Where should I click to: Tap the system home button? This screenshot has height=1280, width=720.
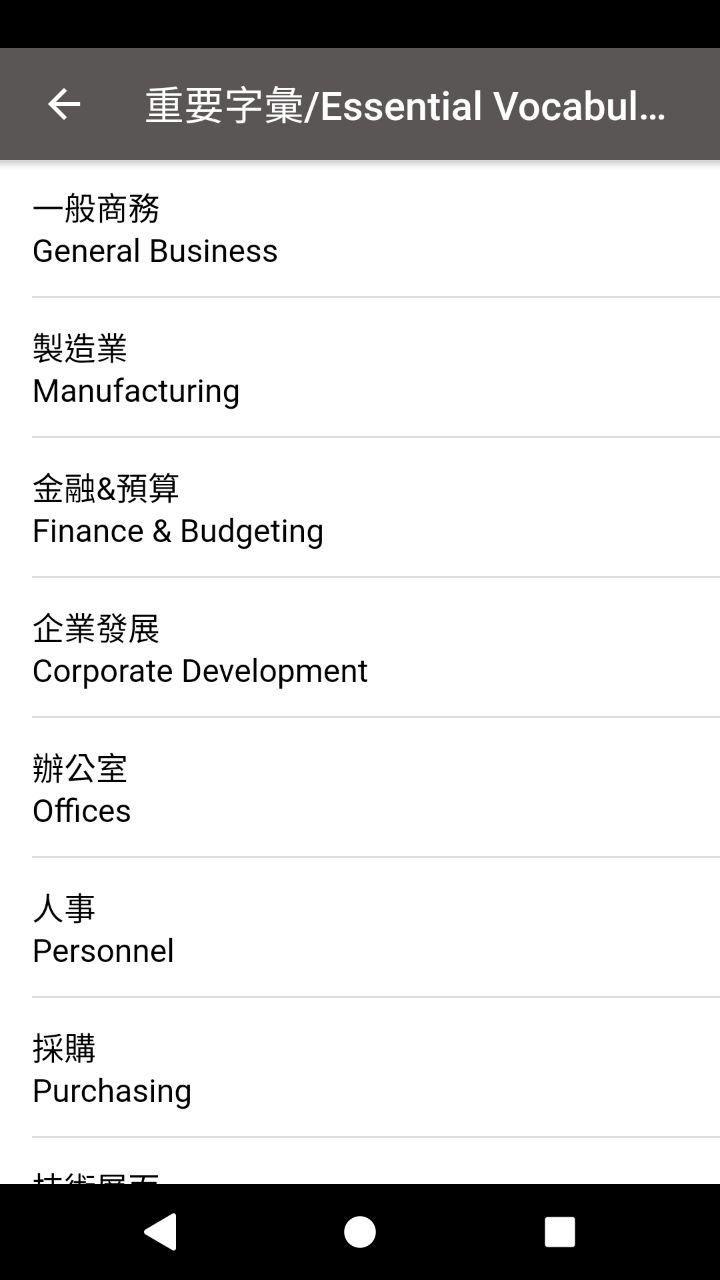click(x=360, y=1232)
